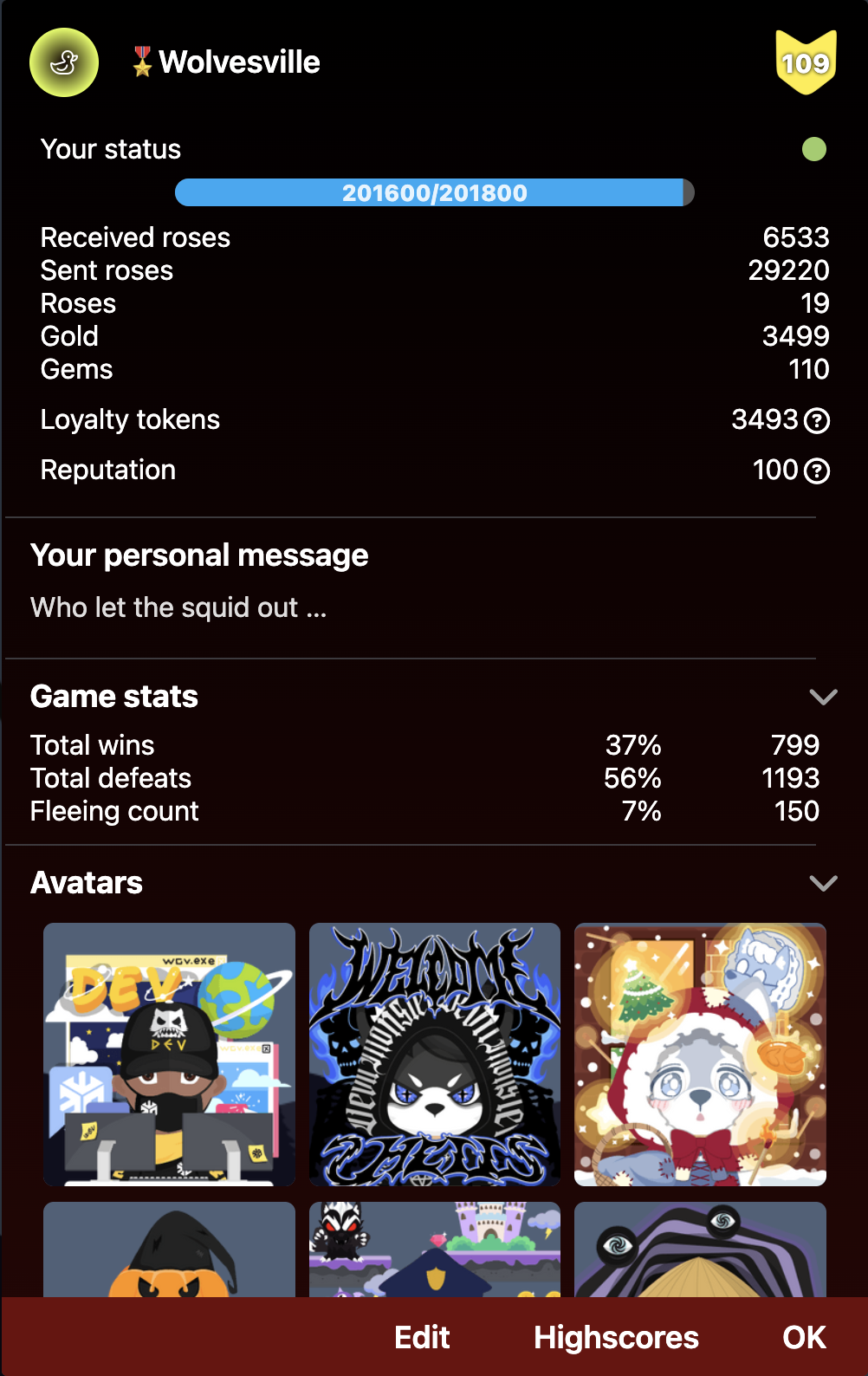Screen dimensions: 868x1376
Task: Select the castle platform avatar
Action: click(435, 1249)
